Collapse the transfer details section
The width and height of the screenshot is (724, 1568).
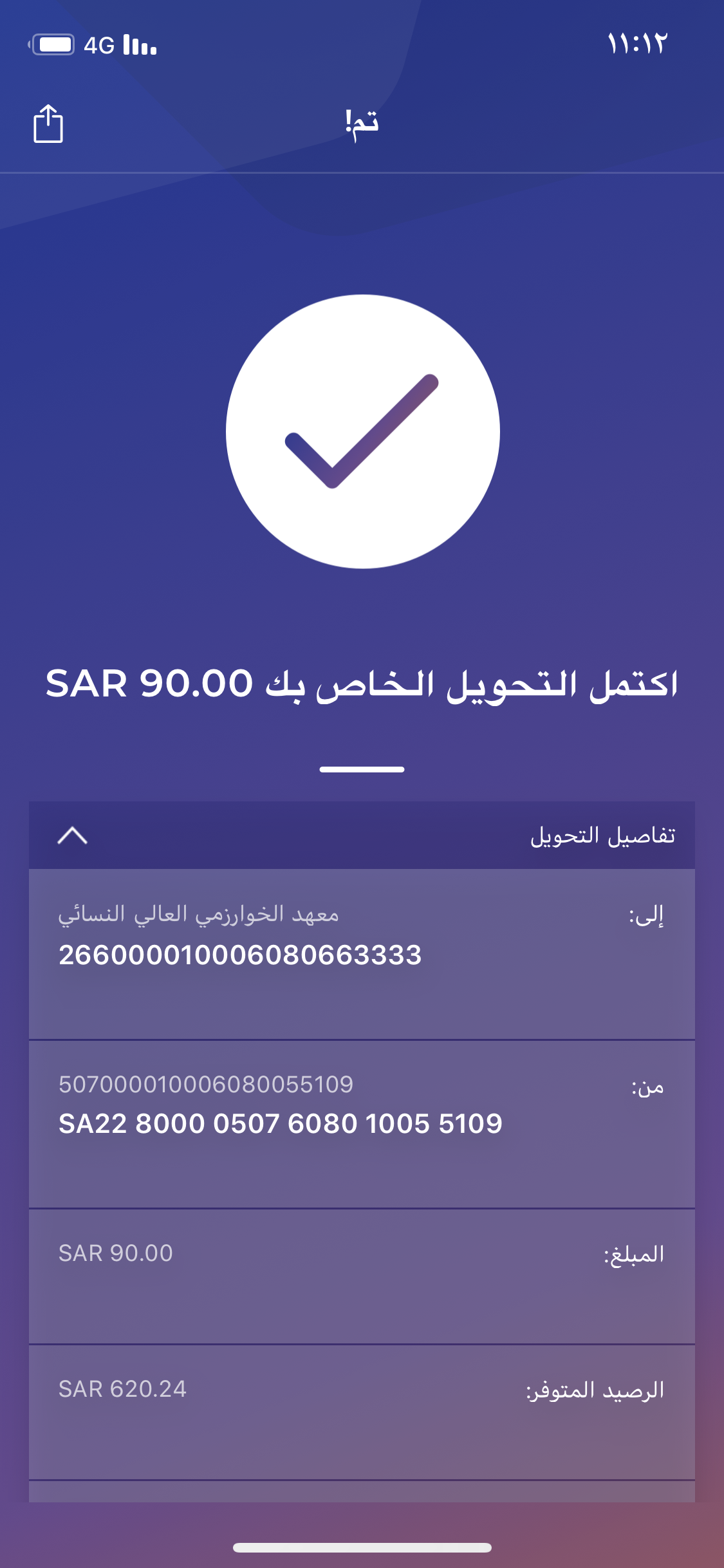(x=72, y=835)
